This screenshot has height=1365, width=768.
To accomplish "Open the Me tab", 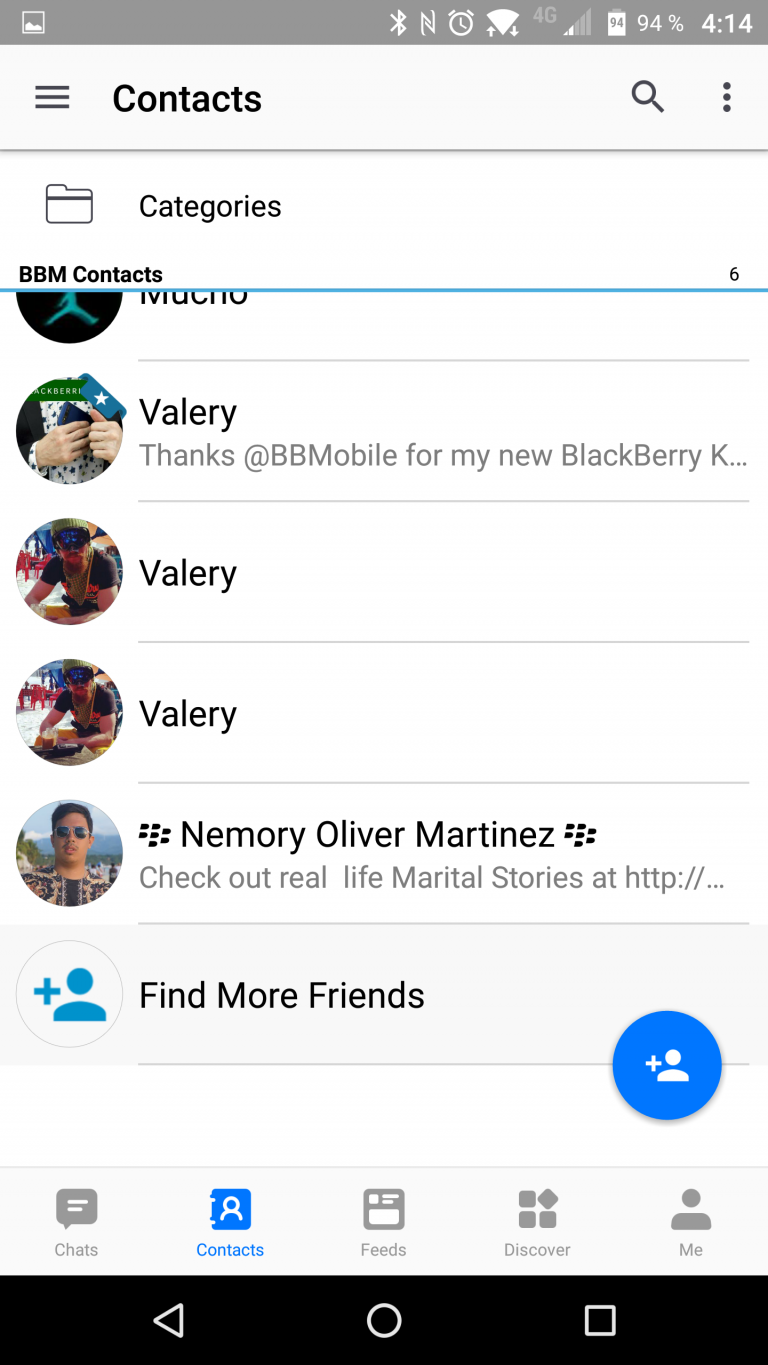I will click(691, 1221).
